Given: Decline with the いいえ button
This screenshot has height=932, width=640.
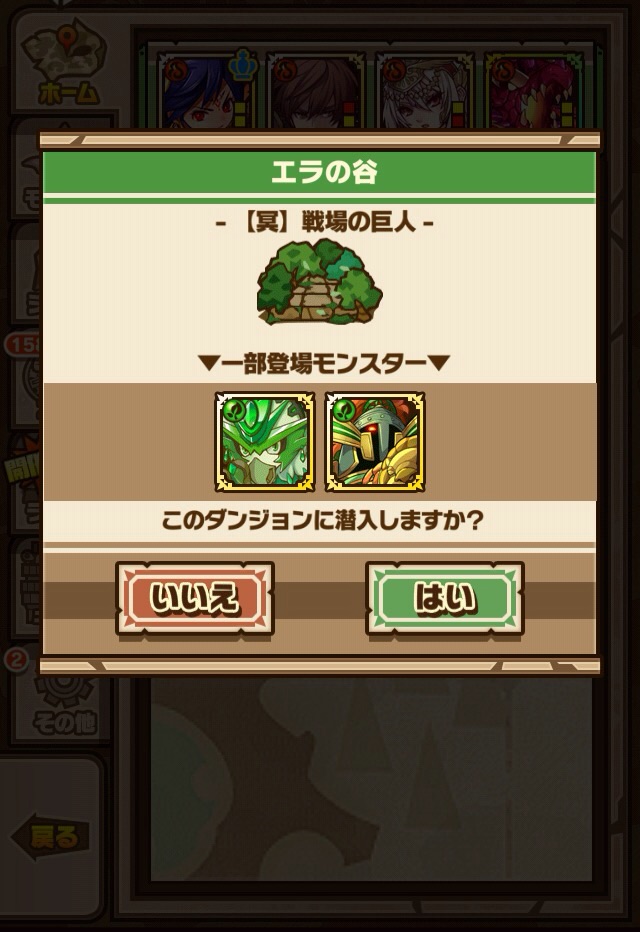Looking at the screenshot, I should click(195, 598).
